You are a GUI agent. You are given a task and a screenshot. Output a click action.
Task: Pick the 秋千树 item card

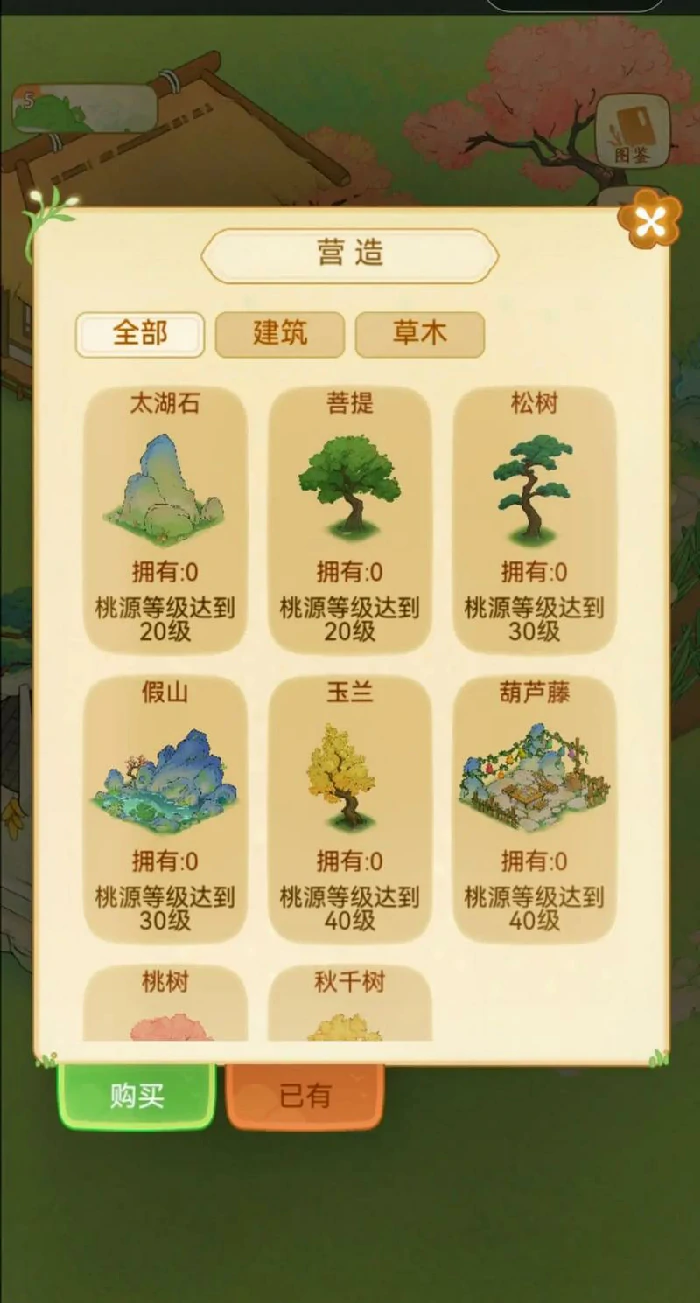click(x=350, y=1003)
